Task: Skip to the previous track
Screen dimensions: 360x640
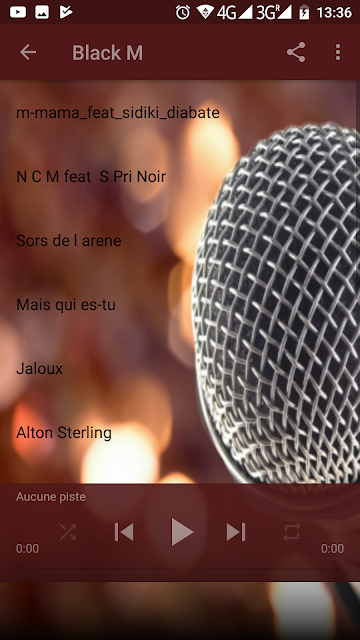Action: tap(124, 532)
